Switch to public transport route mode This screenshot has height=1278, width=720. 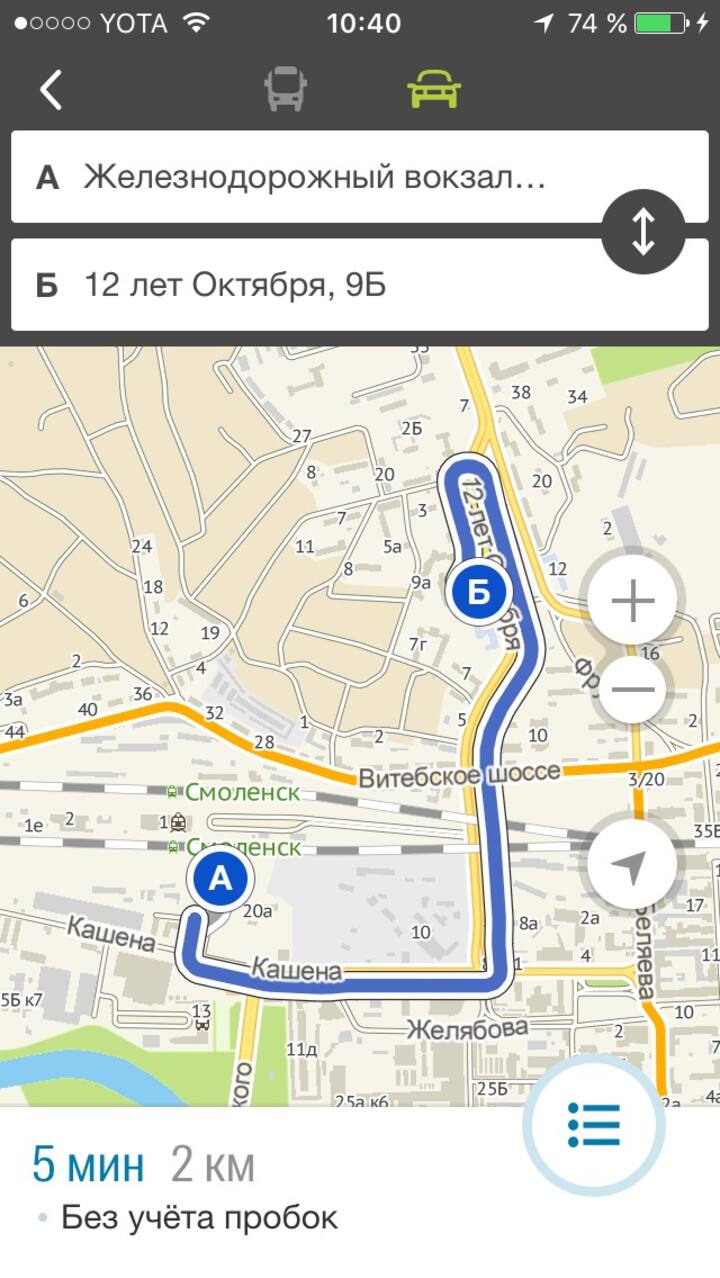pyautogui.click(x=285, y=90)
